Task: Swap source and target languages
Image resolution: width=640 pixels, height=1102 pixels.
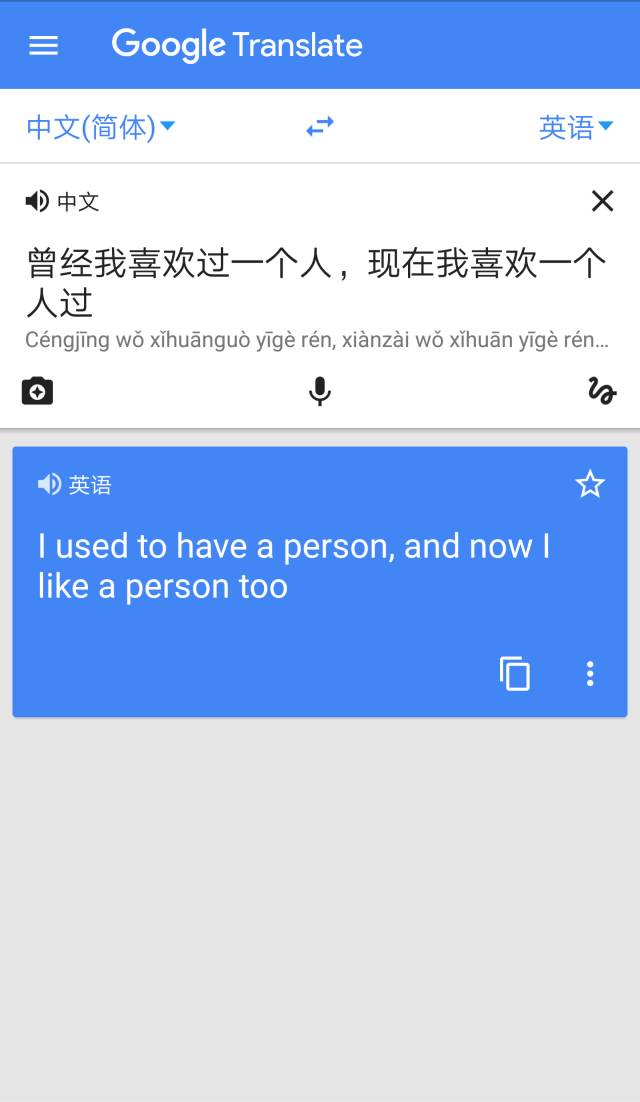Action: coord(320,127)
